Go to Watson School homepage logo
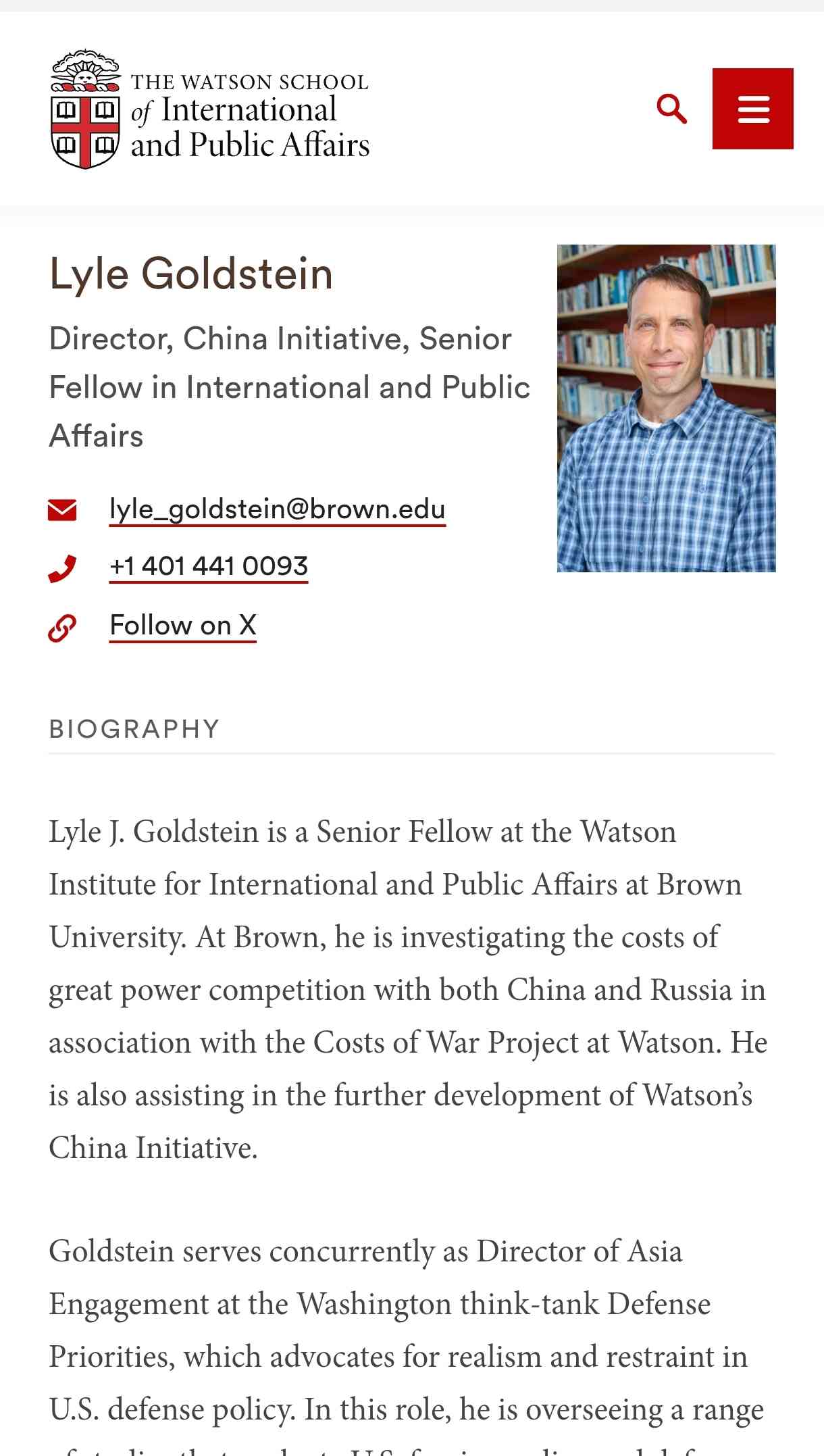This screenshot has width=824, height=1456. point(211,110)
